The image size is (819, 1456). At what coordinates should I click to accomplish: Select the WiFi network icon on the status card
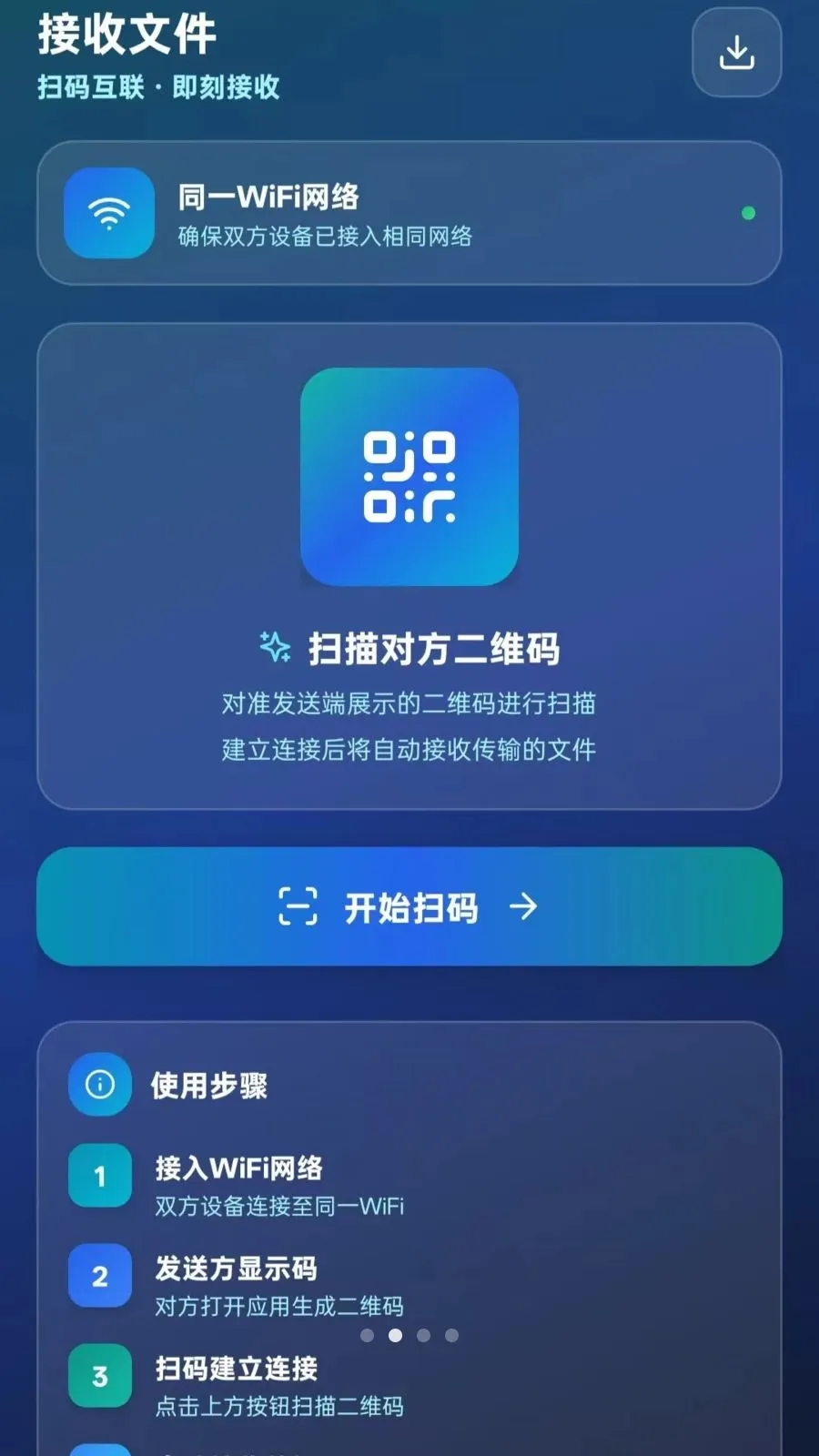click(109, 215)
